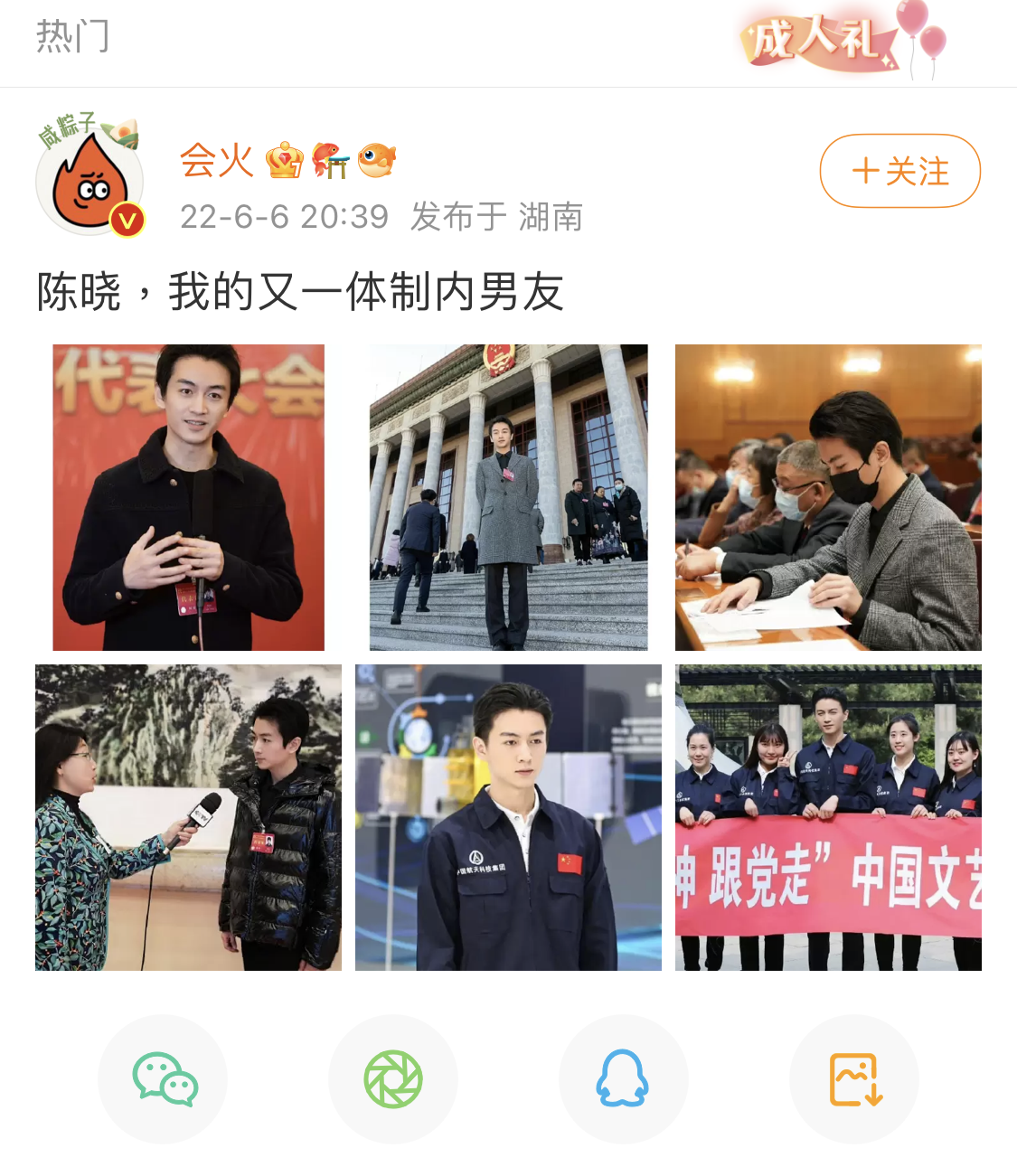Open photo of interview in black puffer jacket

pos(188,817)
